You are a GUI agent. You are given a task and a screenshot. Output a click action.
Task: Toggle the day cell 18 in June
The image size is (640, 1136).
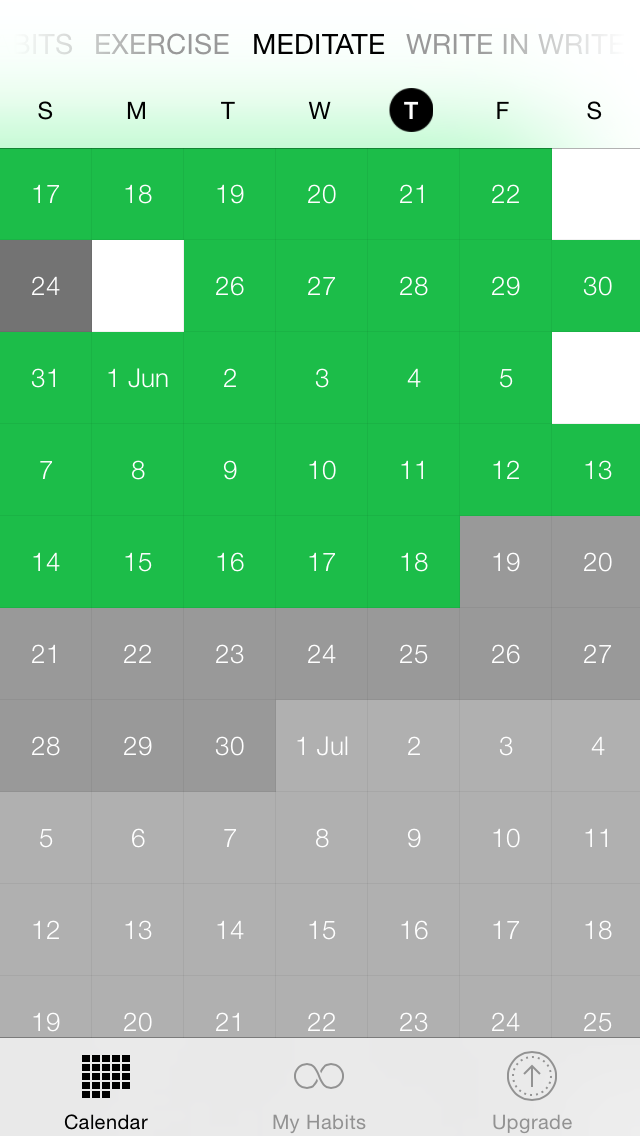click(413, 562)
